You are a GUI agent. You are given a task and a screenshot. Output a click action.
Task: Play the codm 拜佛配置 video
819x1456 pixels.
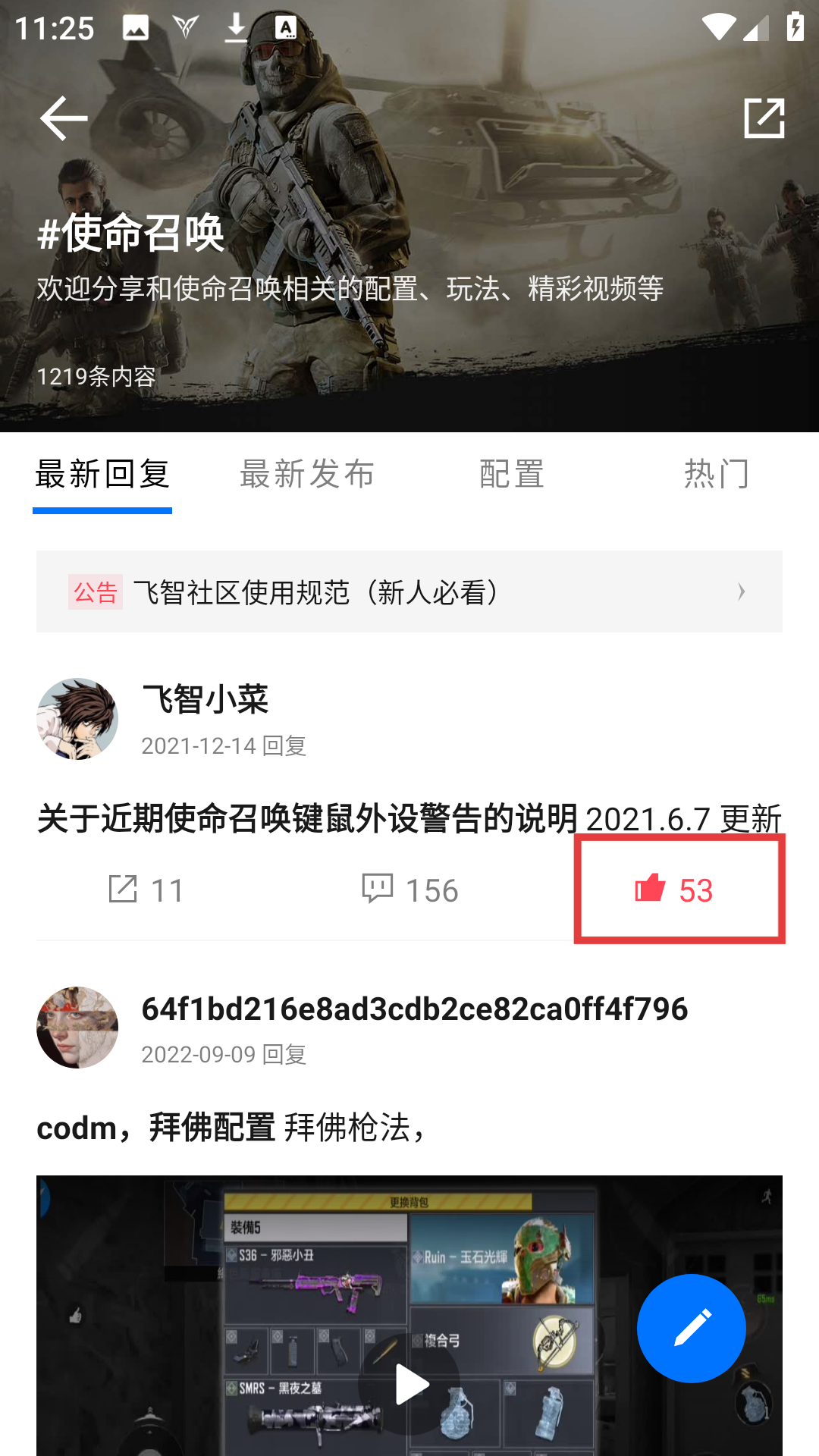409,1385
